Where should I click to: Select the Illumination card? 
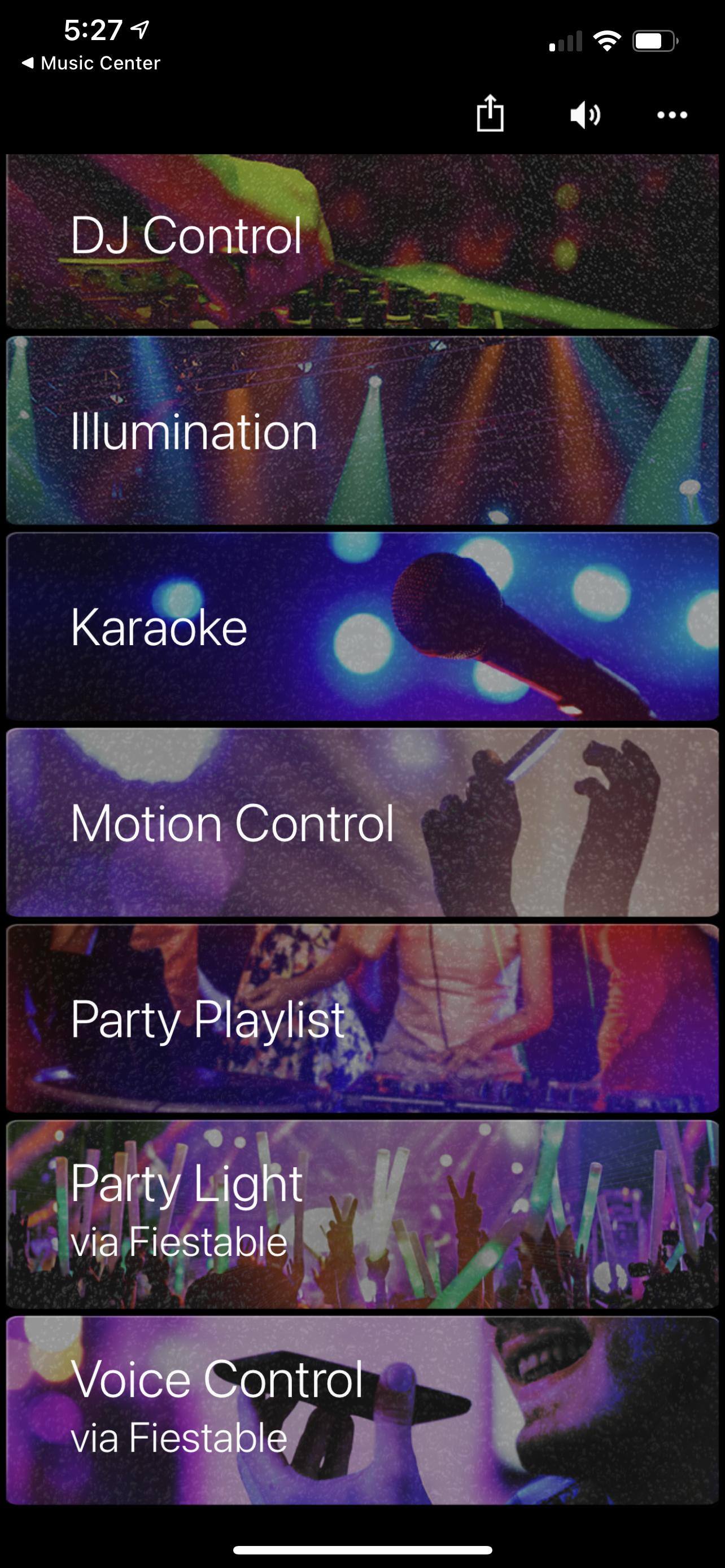[x=362, y=431]
